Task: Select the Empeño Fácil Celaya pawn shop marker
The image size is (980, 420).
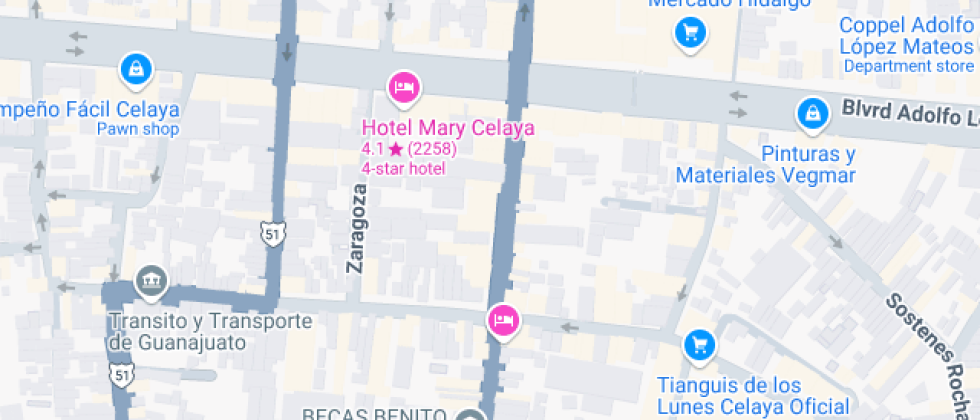Action: [x=135, y=69]
